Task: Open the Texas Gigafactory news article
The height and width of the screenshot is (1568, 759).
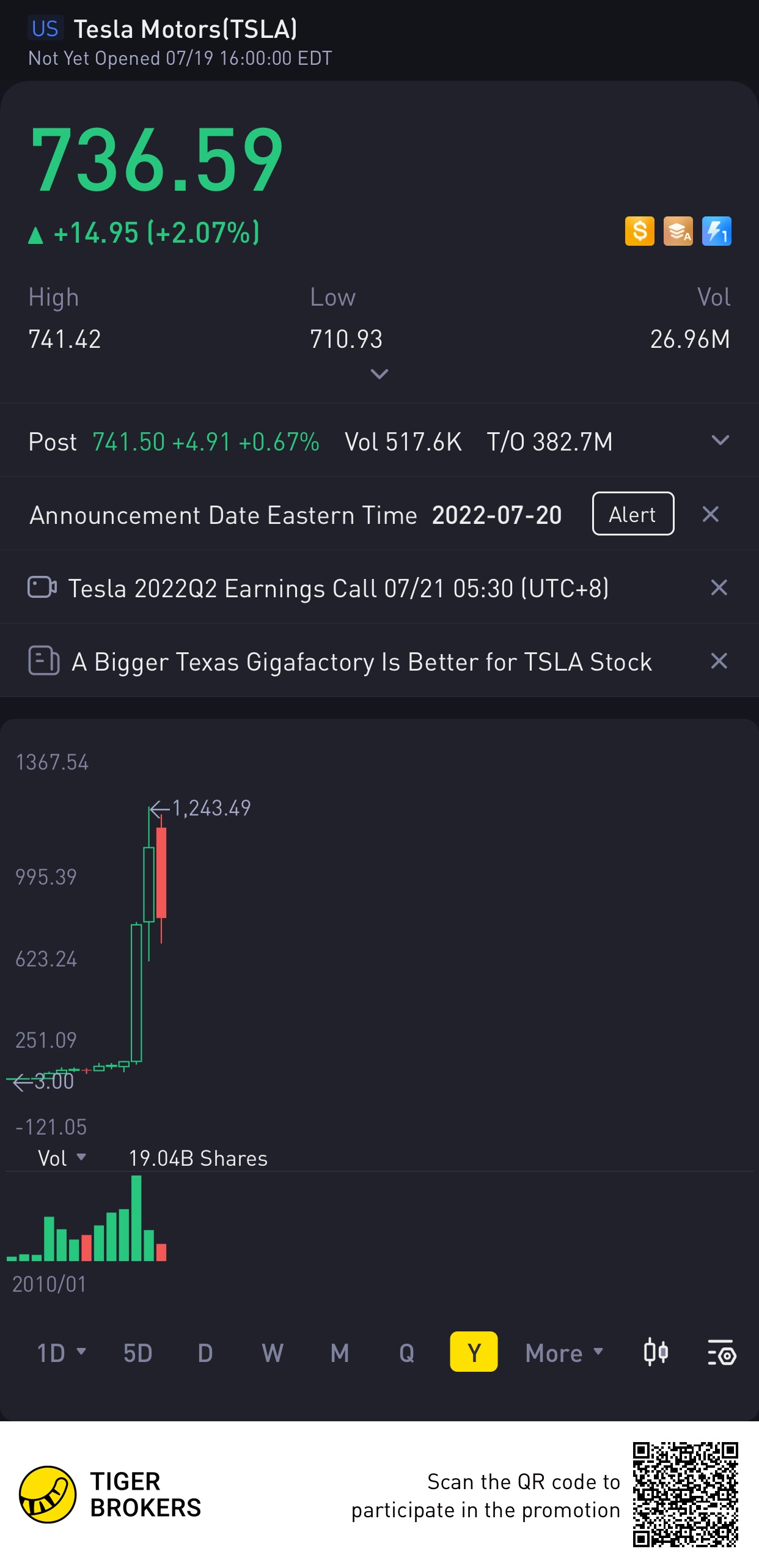Action: [x=361, y=661]
